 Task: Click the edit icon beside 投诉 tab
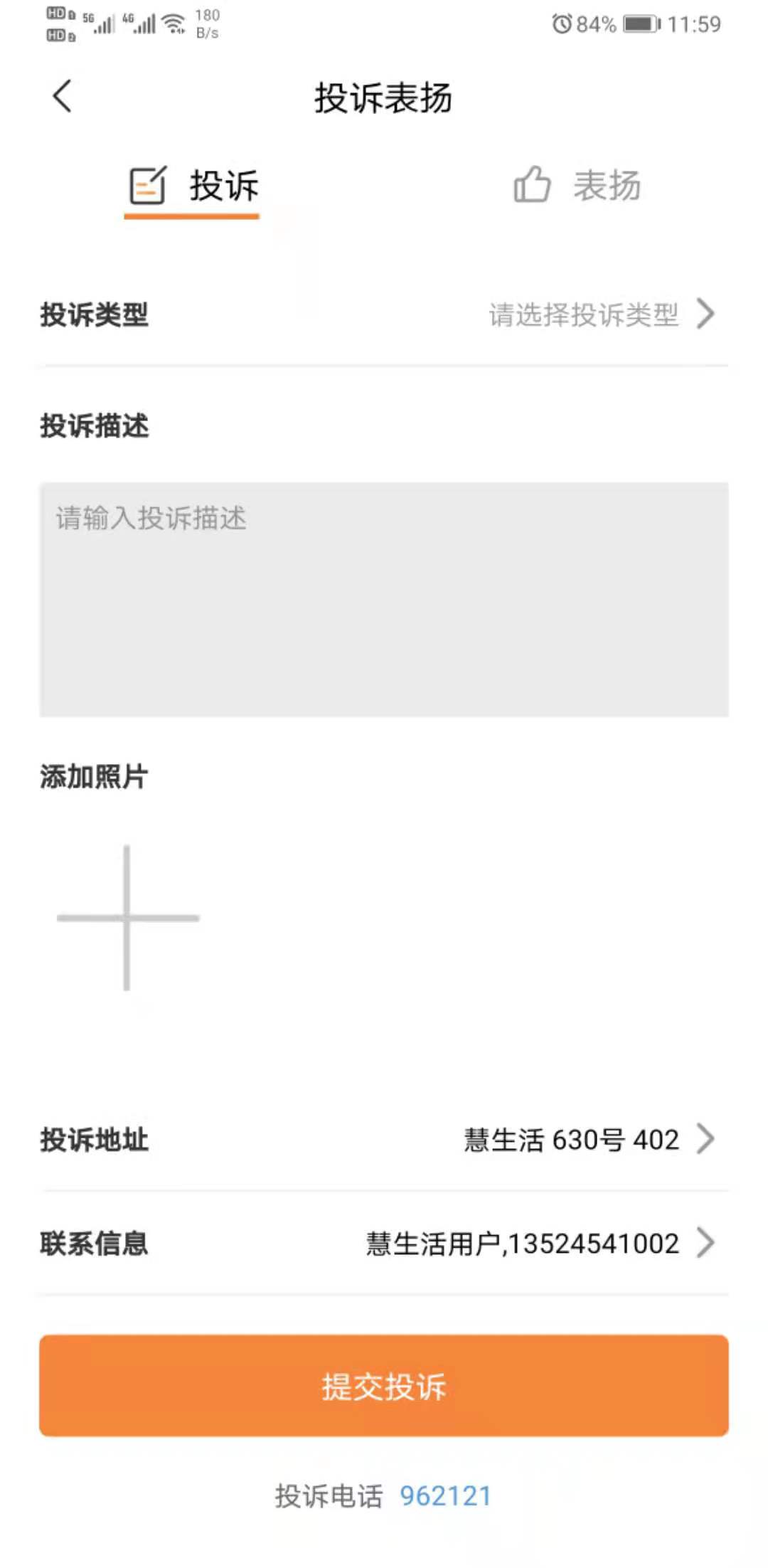[x=147, y=186]
